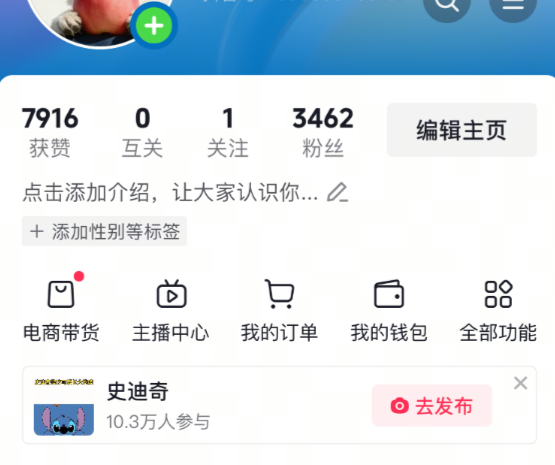Tap 去发布 on the 史迪奇 card
This screenshot has width=555, height=465.
432,406
